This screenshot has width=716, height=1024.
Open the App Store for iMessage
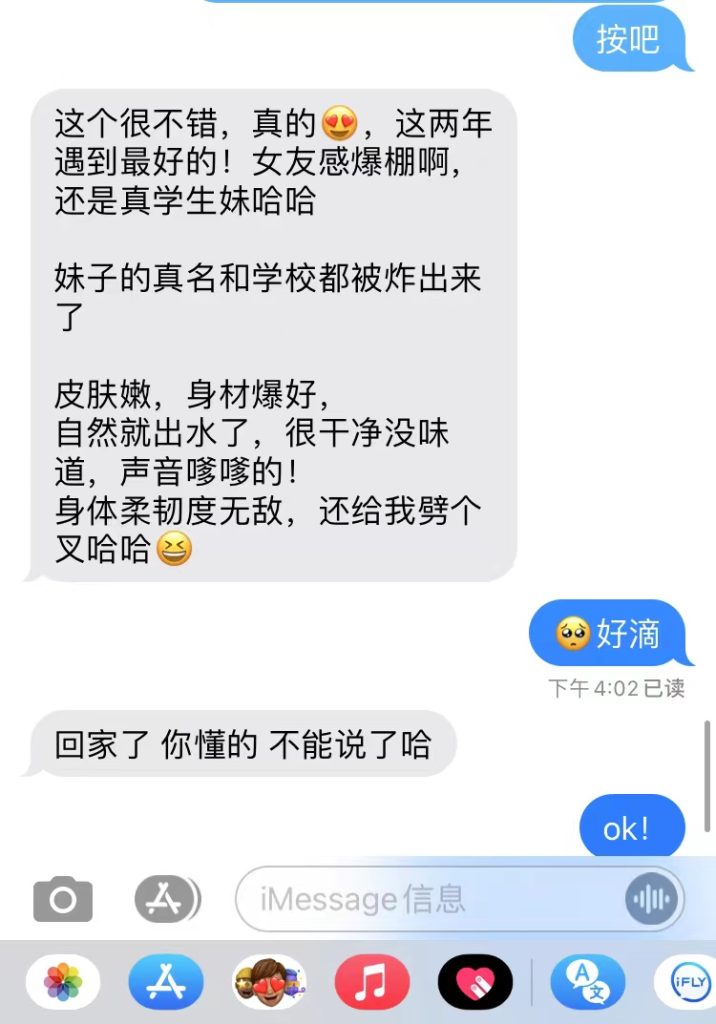pyautogui.click(x=165, y=983)
